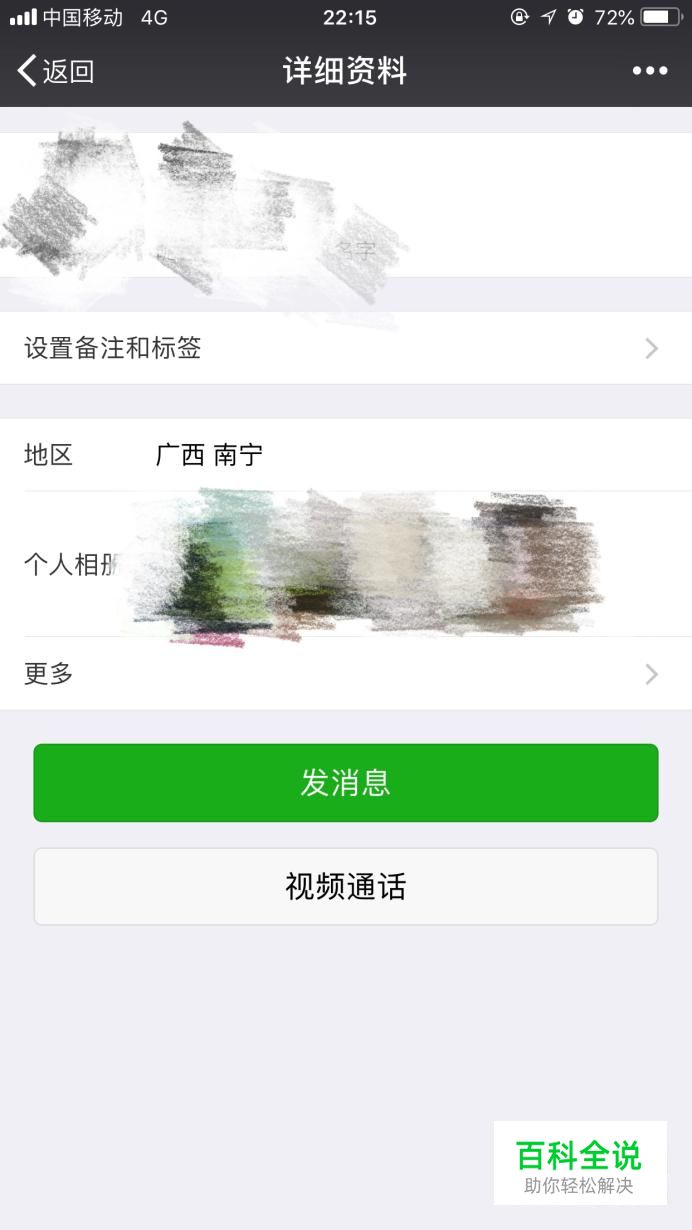The width and height of the screenshot is (692, 1230).
Task: Open the 更多 row
Action: coord(346,674)
